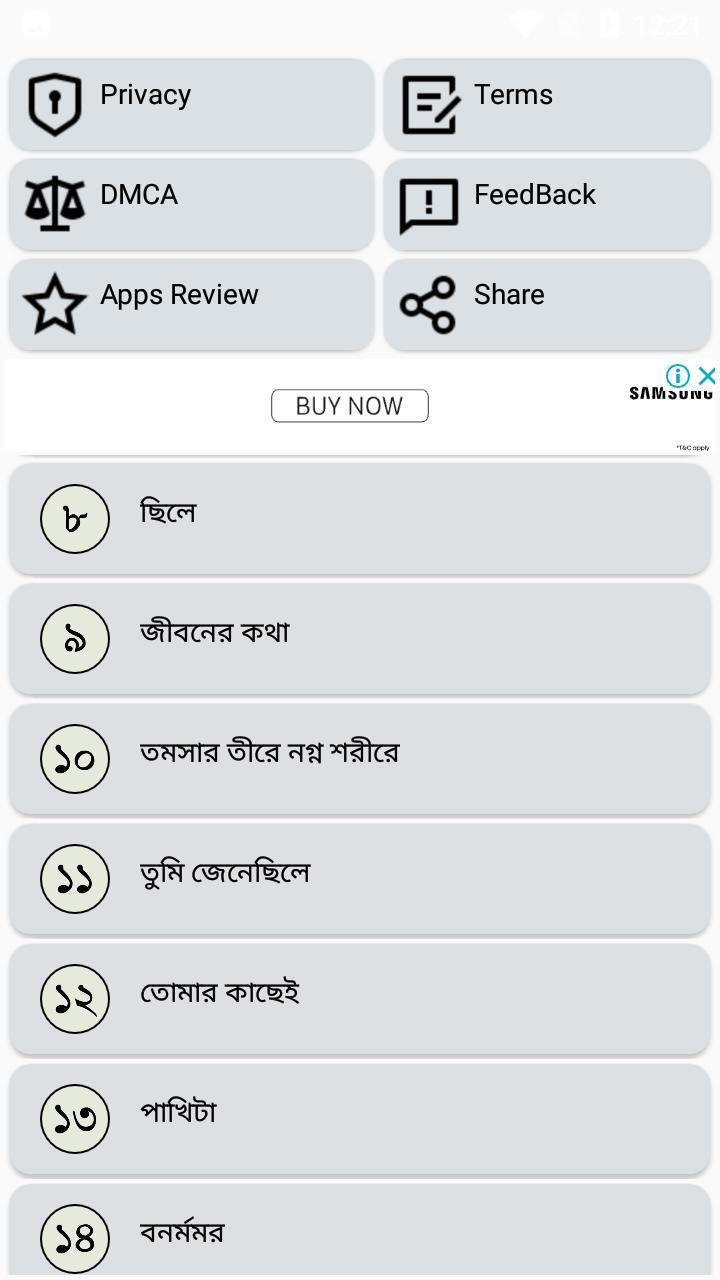Click the Terms document pencil icon
Viewport: 720px width, 1280px height.
(430, 104)
